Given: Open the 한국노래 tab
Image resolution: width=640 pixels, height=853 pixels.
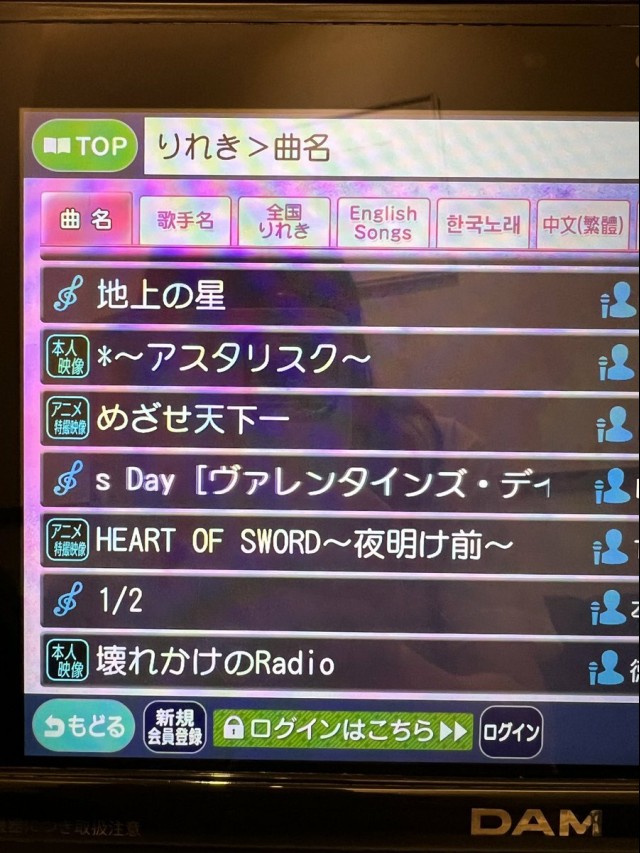Looking at the screenshot, I should pos(483,224).
